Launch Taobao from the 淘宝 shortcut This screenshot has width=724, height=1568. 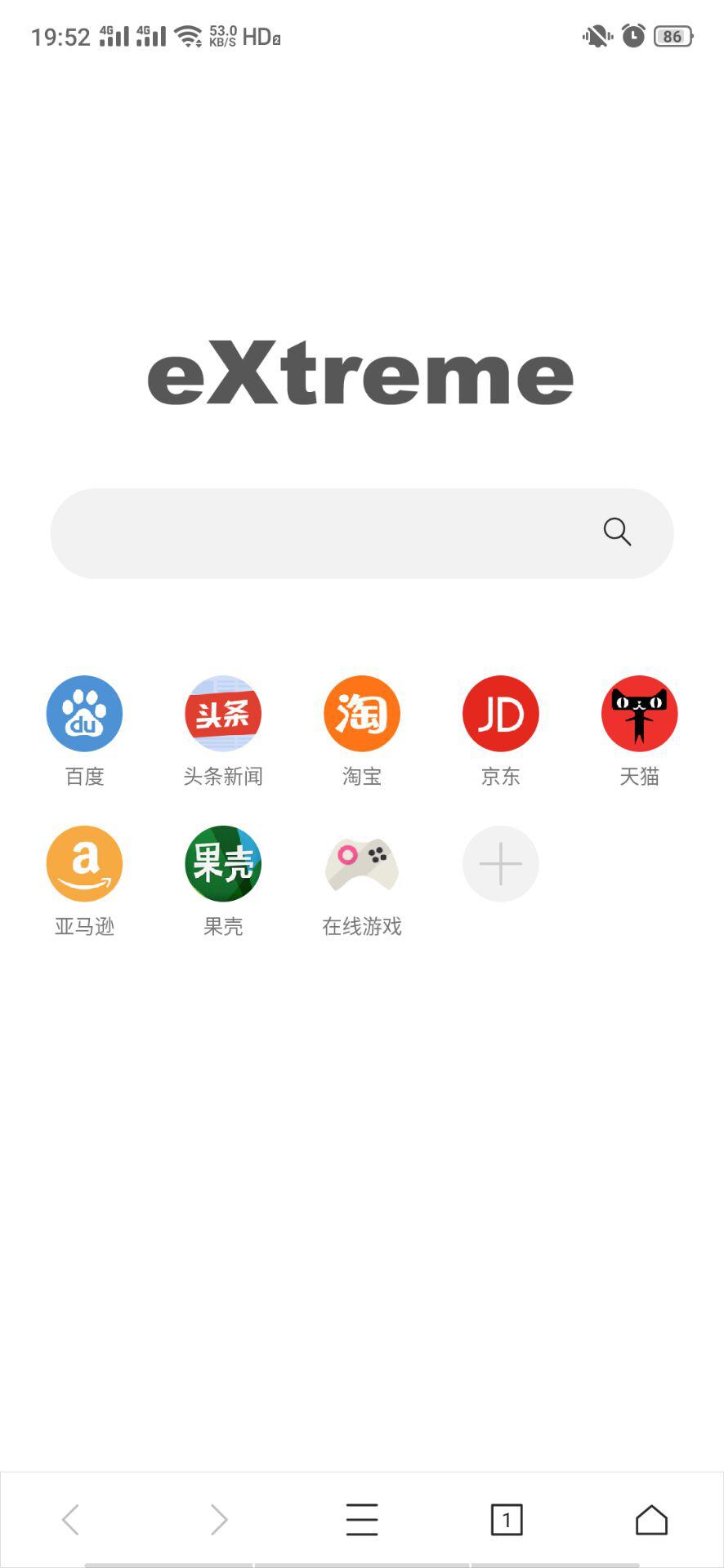coord(361,713)
